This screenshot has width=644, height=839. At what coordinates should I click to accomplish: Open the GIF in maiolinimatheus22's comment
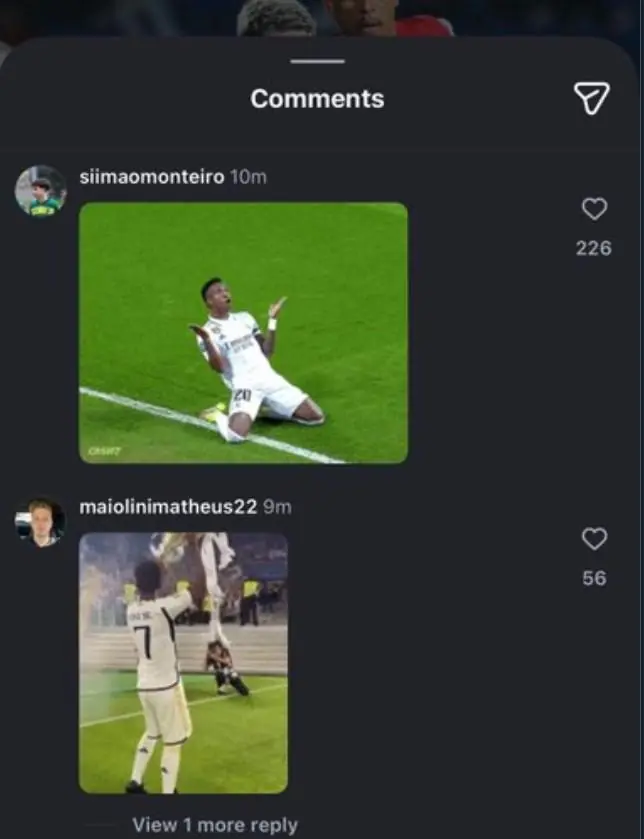(x=183, y=663)
